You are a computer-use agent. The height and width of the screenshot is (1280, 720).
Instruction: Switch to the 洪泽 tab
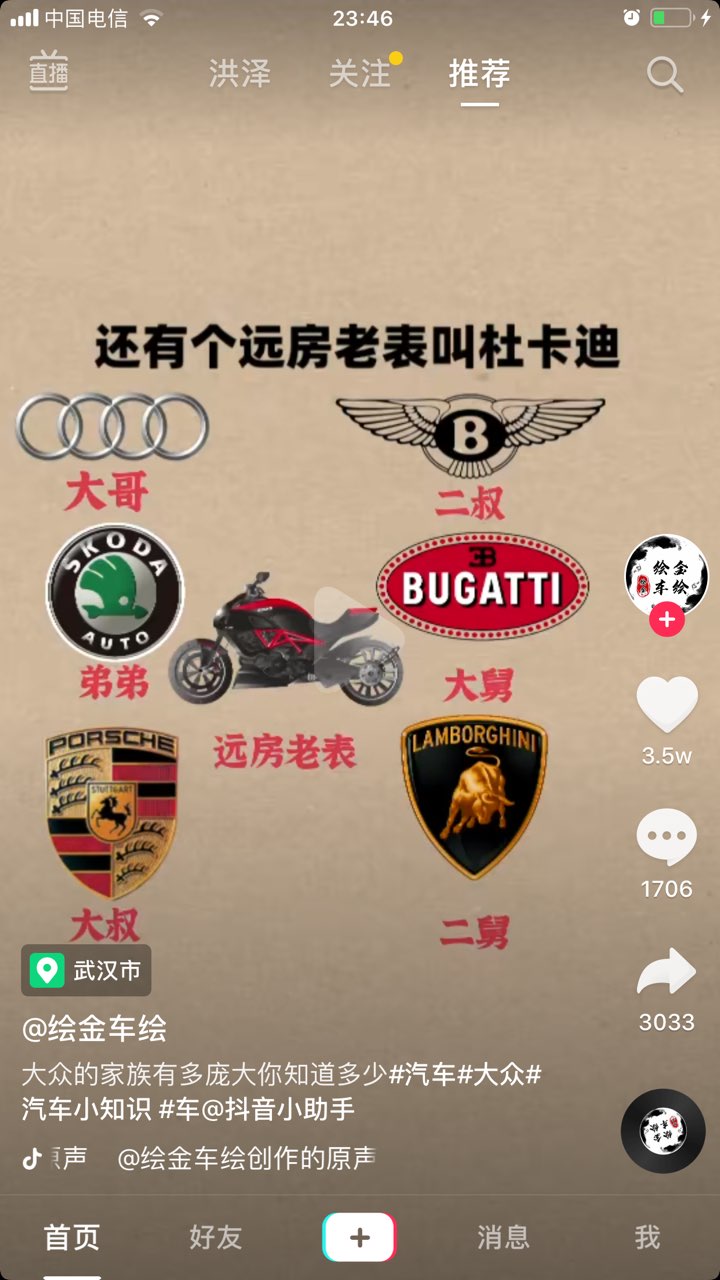tap(240, 73)
